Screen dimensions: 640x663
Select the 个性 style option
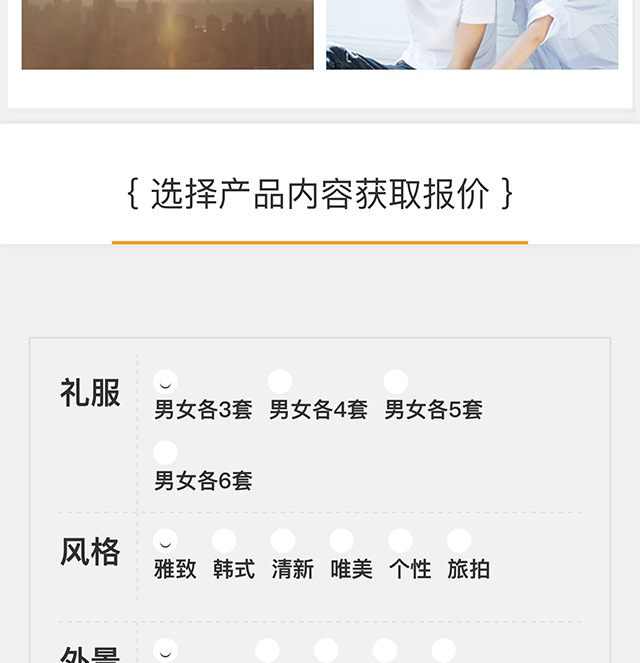click(400, 542)
